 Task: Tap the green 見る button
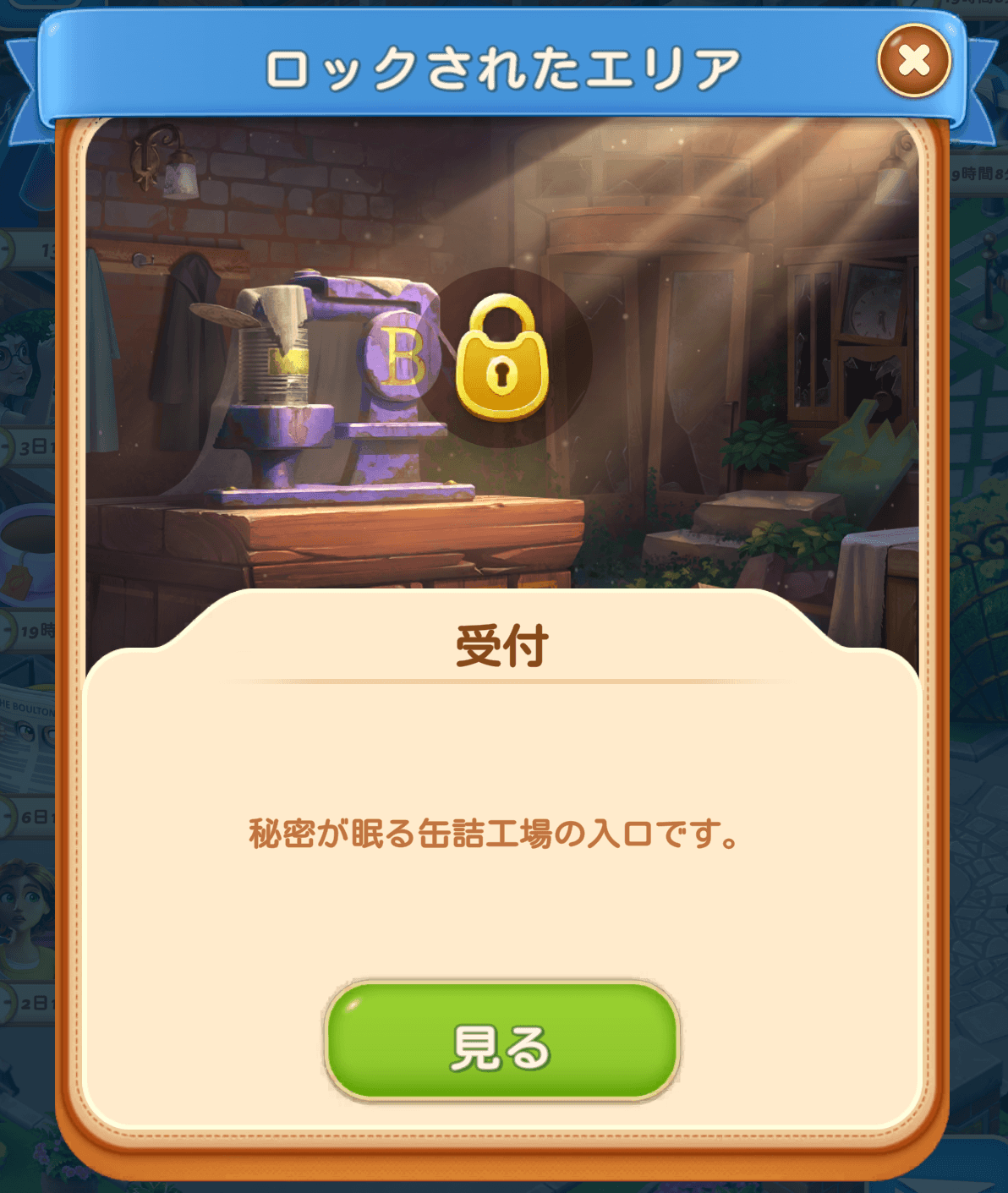point(501,1042)
